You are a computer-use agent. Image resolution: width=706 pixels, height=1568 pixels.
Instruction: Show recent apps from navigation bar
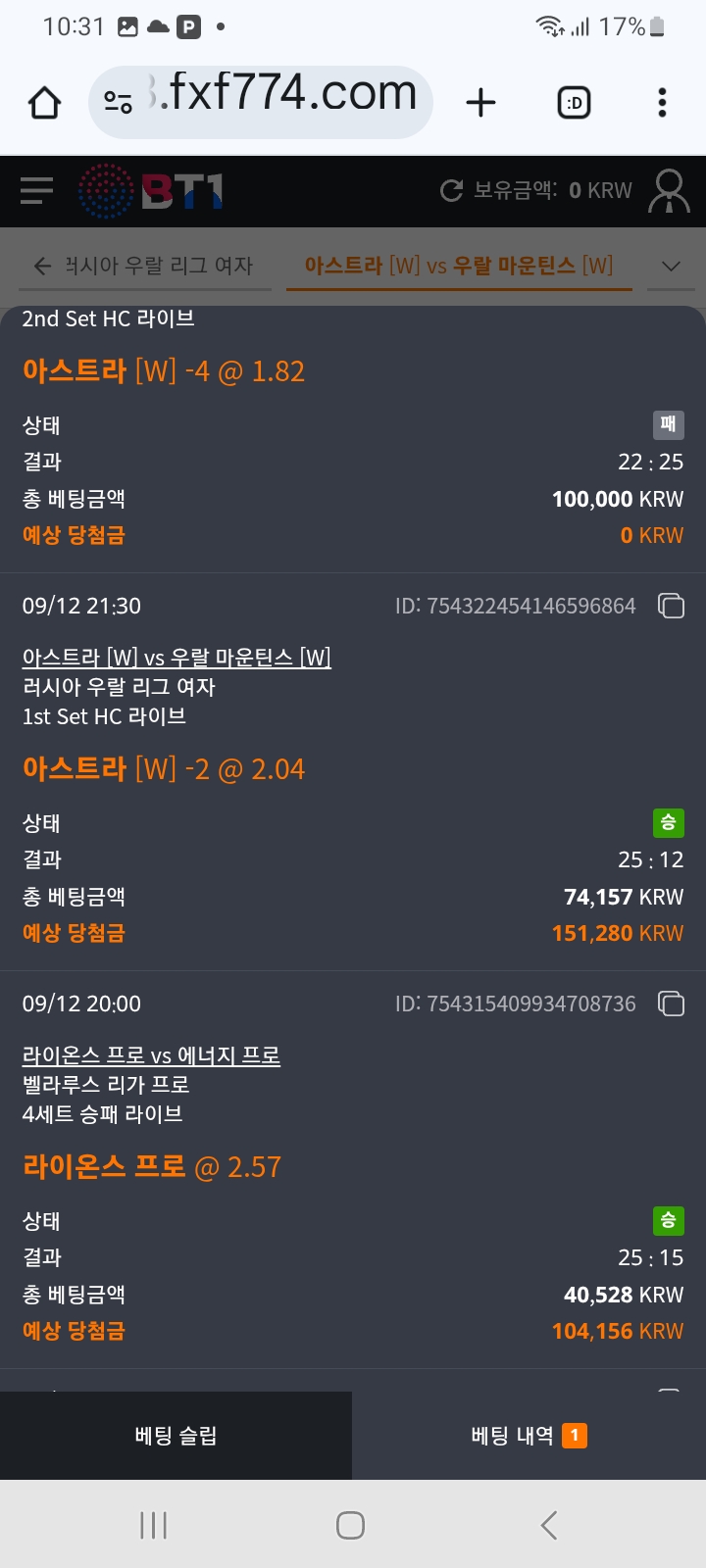pos(154,1525)
